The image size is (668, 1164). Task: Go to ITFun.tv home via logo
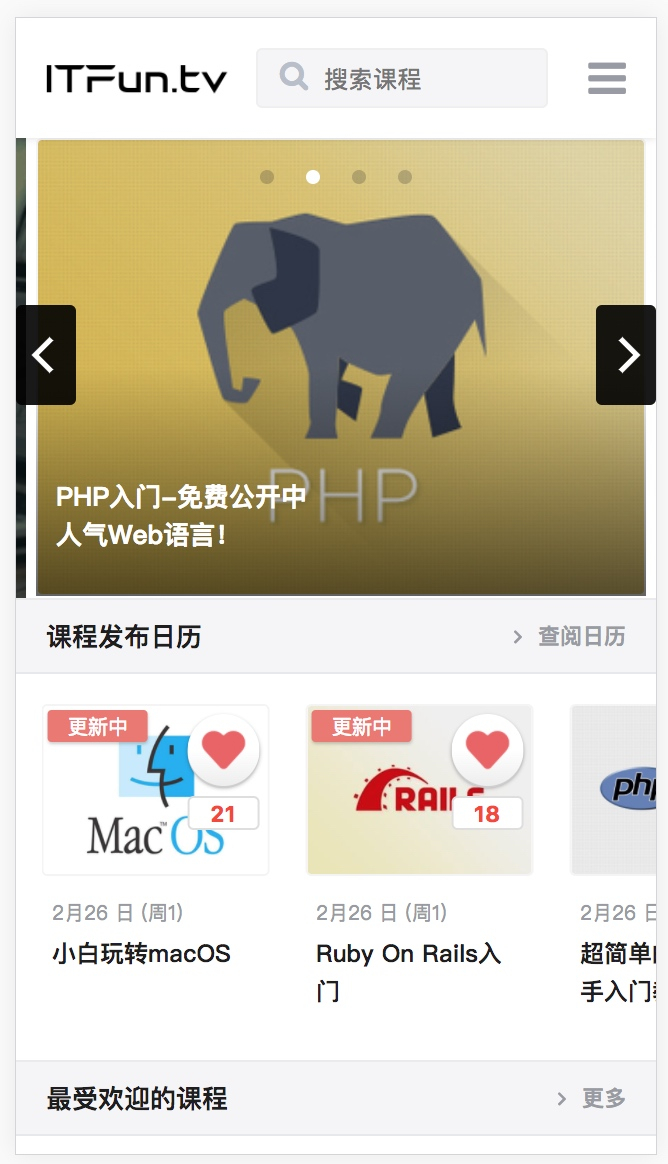(136, 79)
